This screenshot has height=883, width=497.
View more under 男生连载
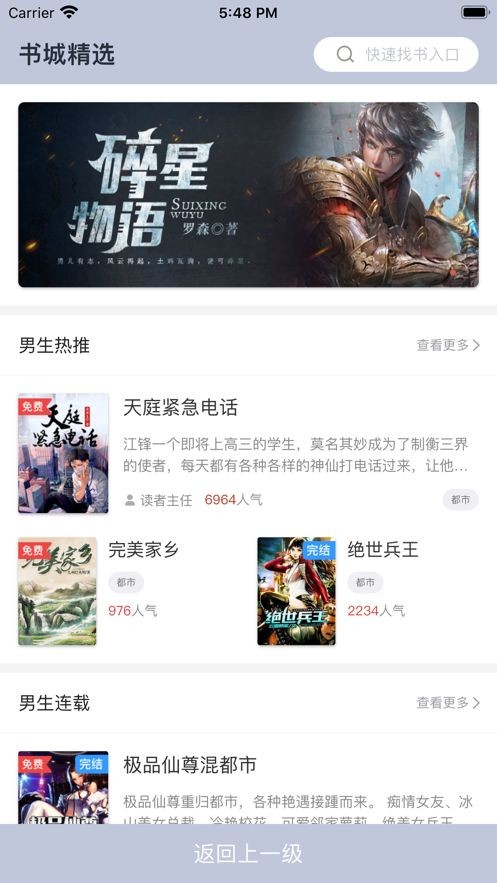(x=448, y=703)
